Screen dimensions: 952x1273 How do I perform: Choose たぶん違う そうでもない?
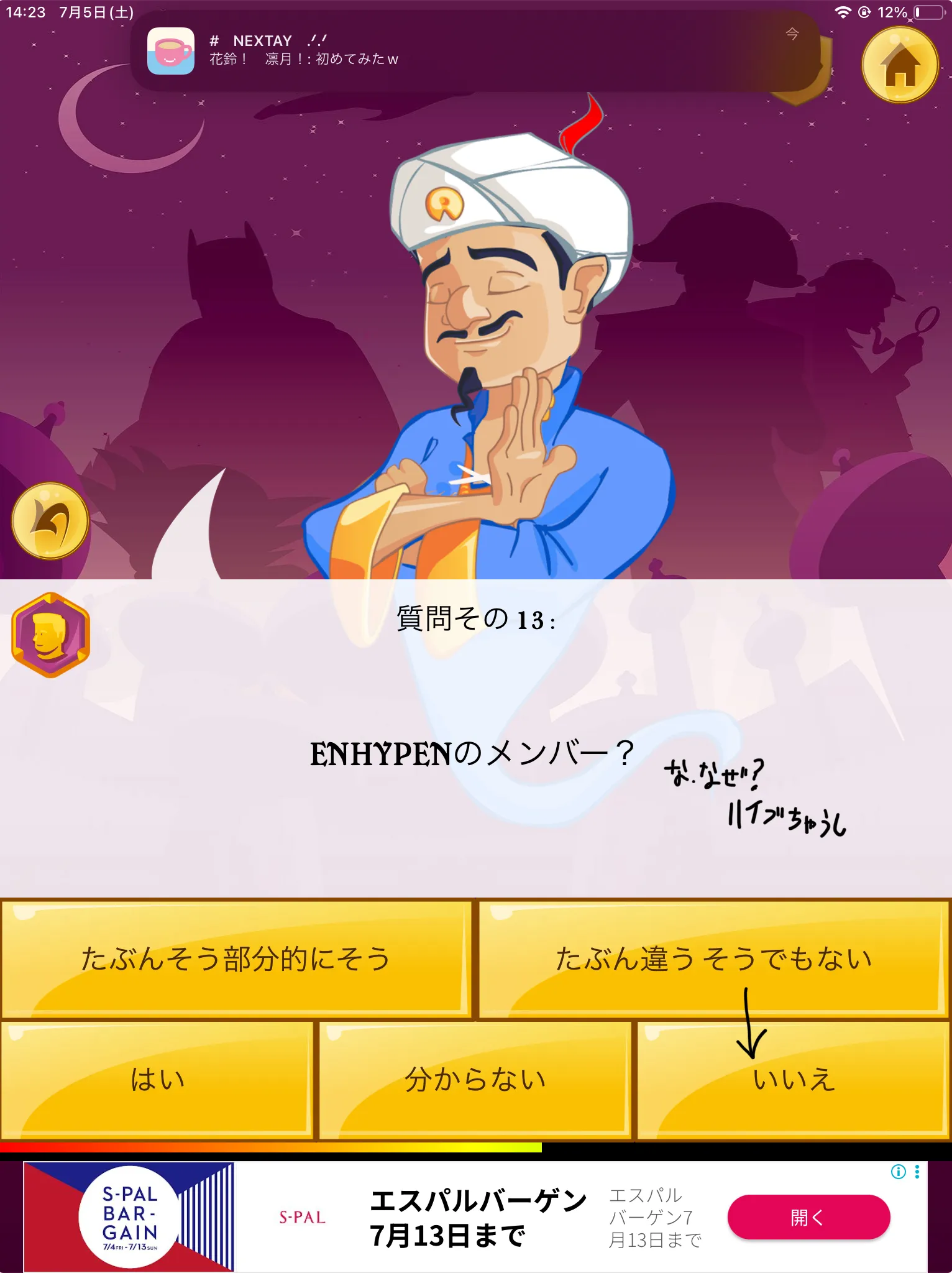pos(714,958)
